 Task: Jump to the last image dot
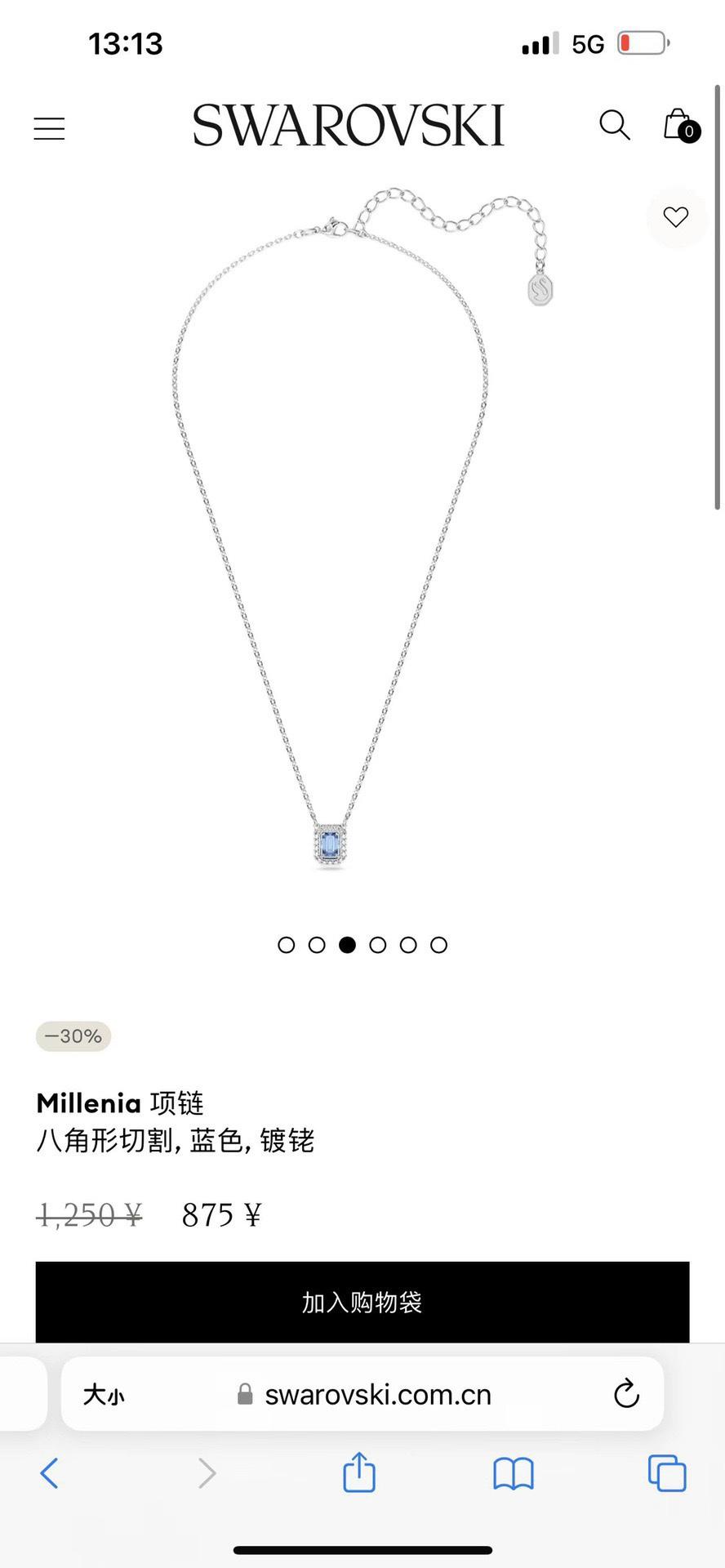[x=439, y=945]
